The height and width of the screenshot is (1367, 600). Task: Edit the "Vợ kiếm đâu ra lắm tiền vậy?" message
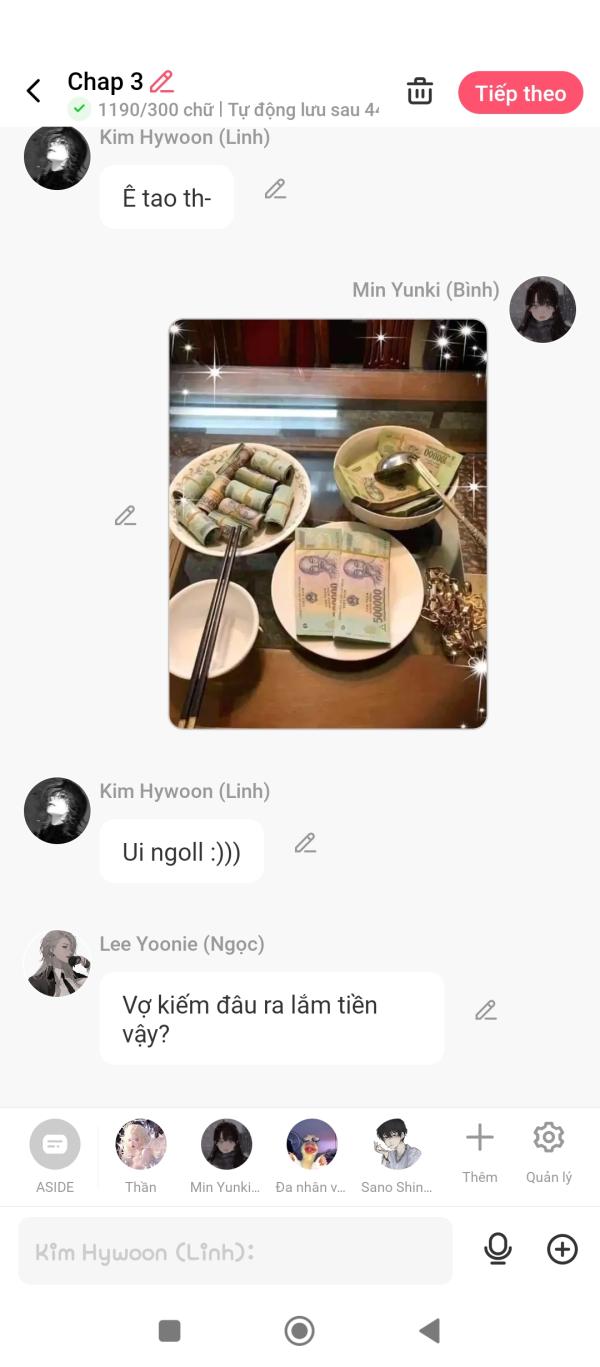(485, 1010)
